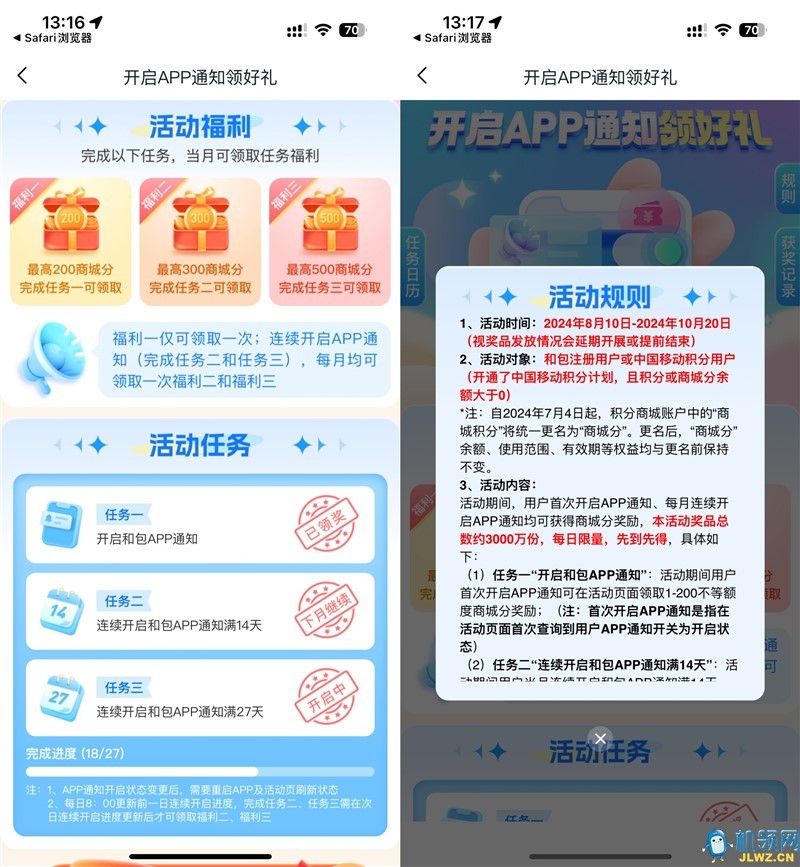Tap the 已领奖 stamp on 任务一
The height and width of the screenshot is (867, 800).
(326, 524)
